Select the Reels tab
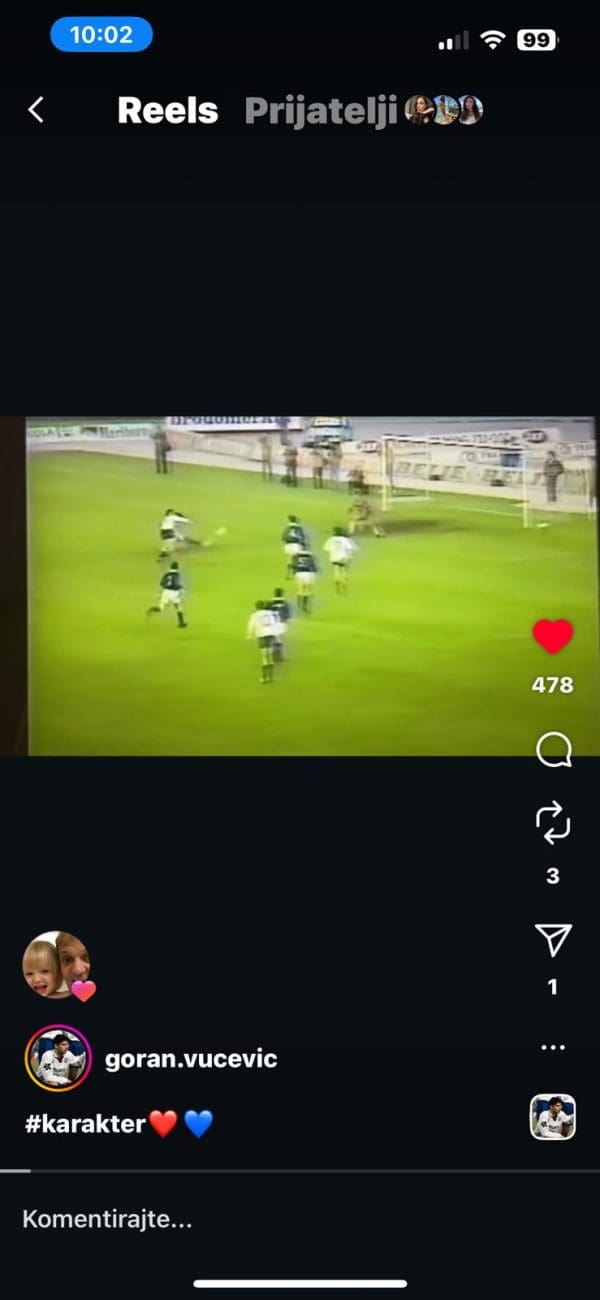Viewport: 600px width, 1300px height. click(x=167, y=110)
